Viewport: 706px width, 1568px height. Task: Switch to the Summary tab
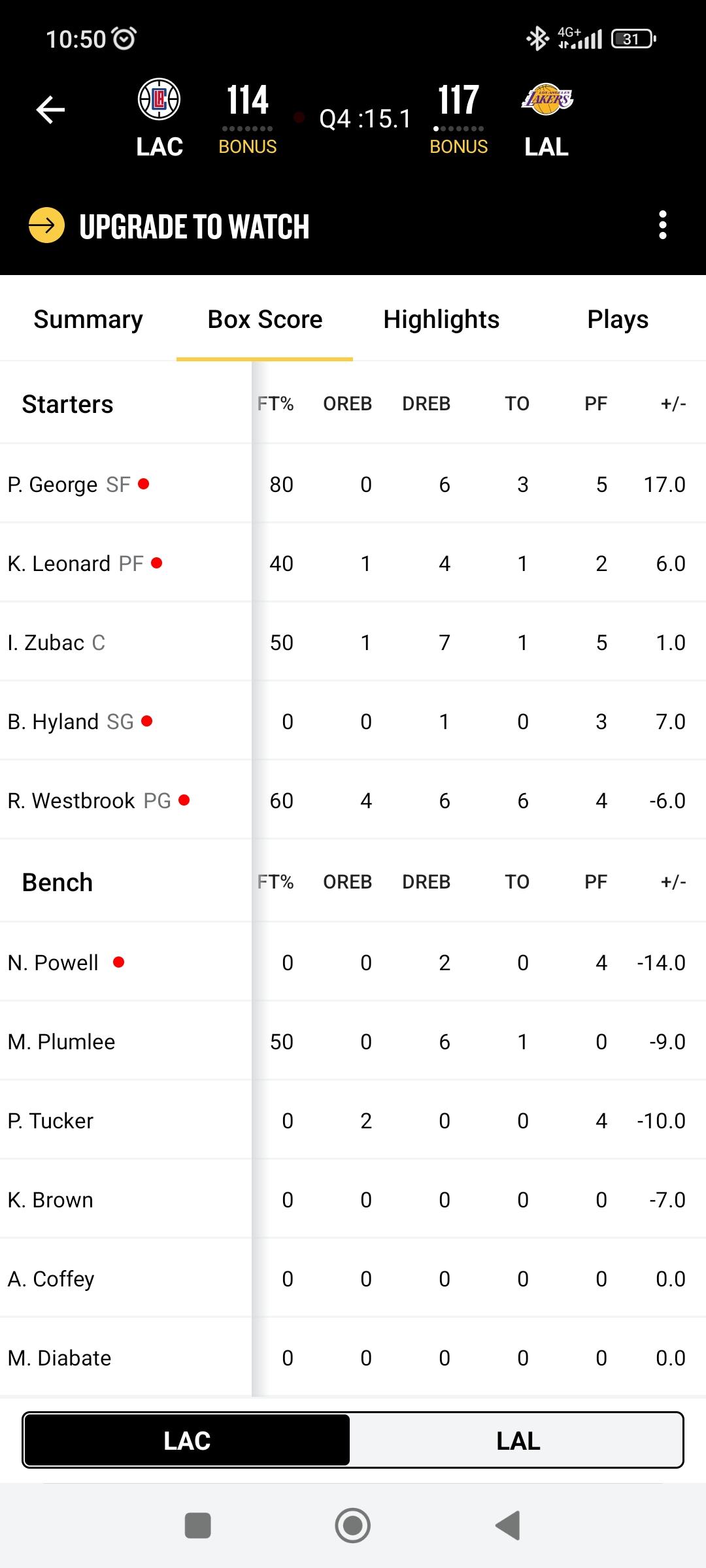(88, 319)
